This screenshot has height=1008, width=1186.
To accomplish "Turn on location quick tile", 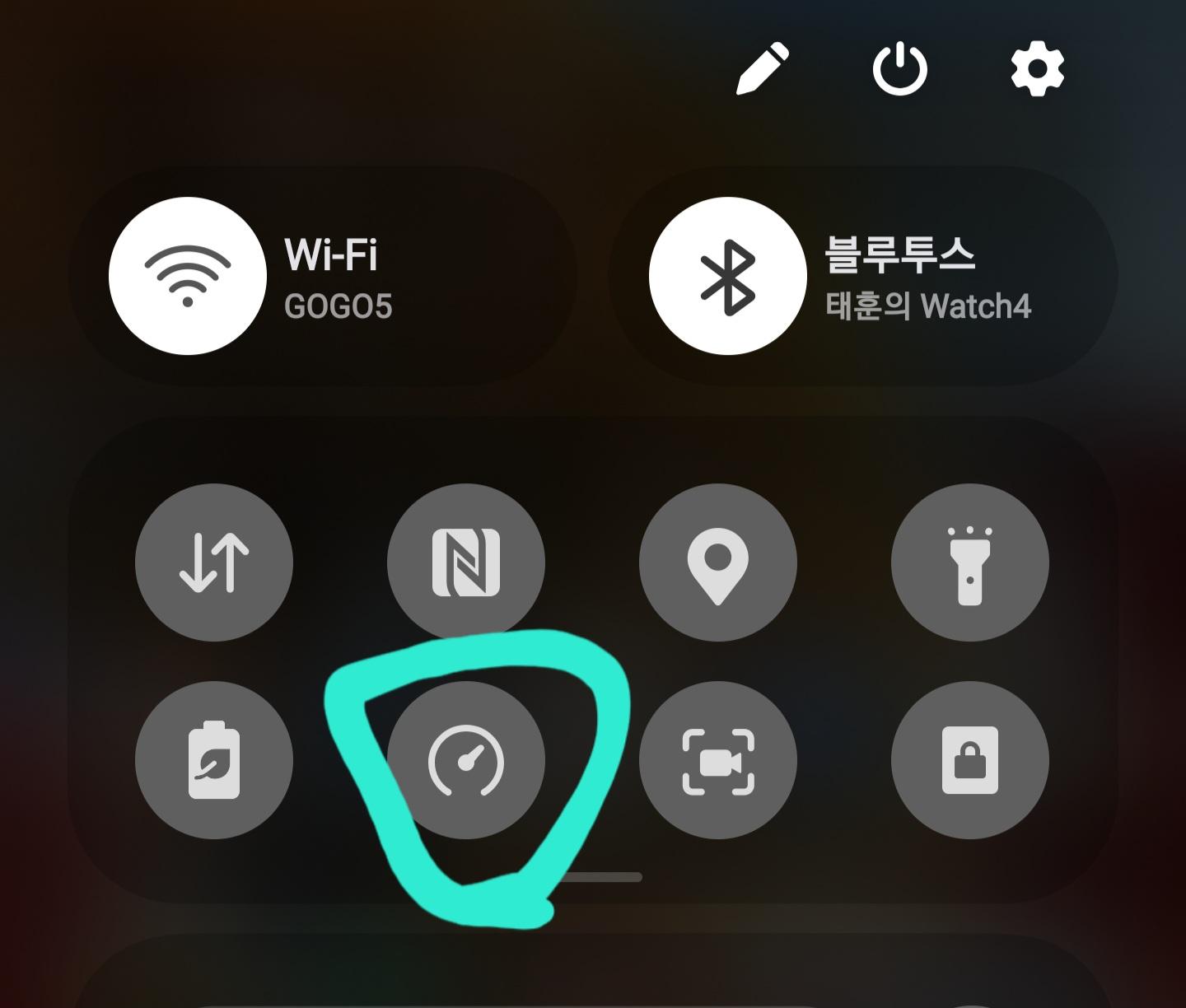I will (718, 562).
